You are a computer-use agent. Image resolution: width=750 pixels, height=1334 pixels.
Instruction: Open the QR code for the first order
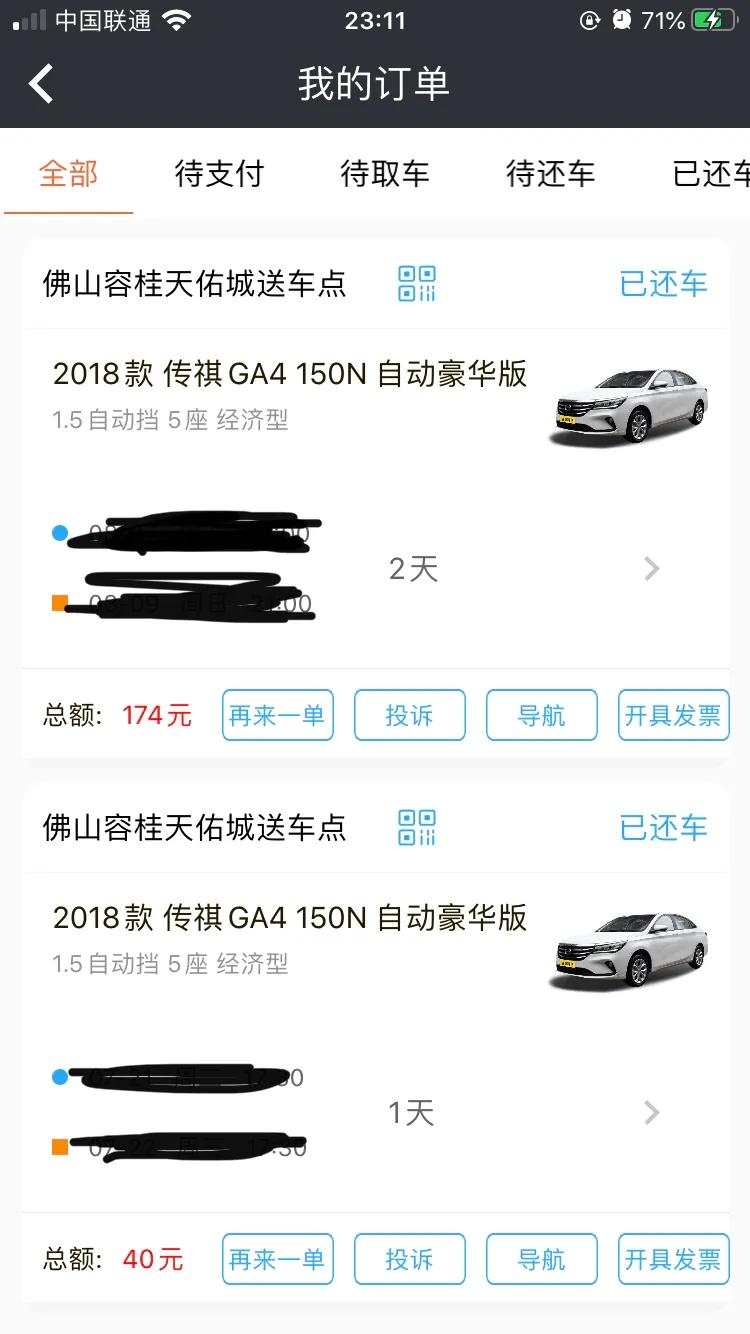point(416,284)
